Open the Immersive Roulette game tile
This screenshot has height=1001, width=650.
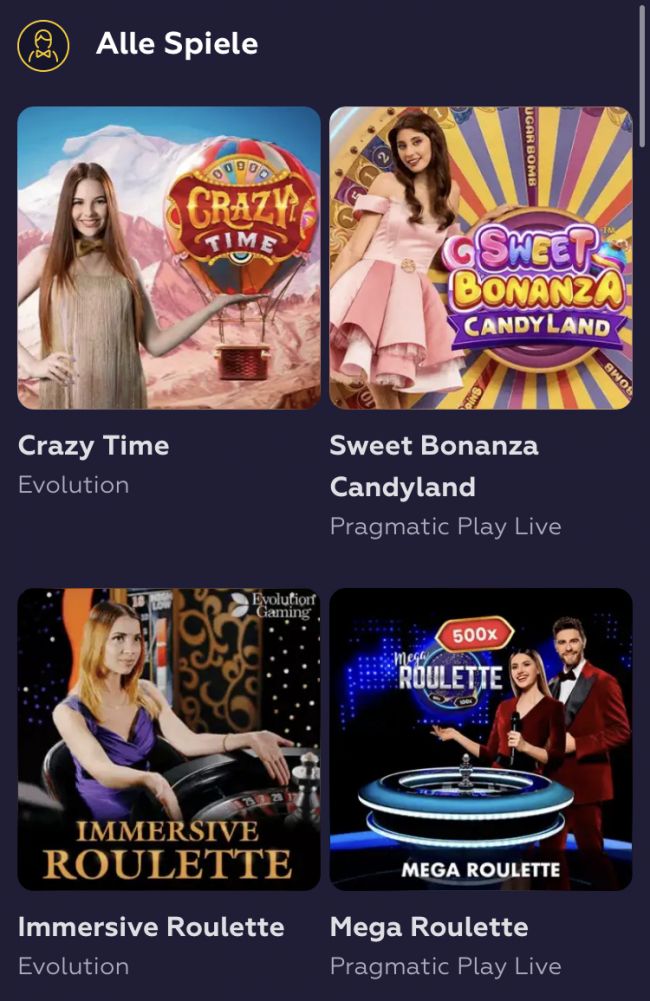point(169,739)
